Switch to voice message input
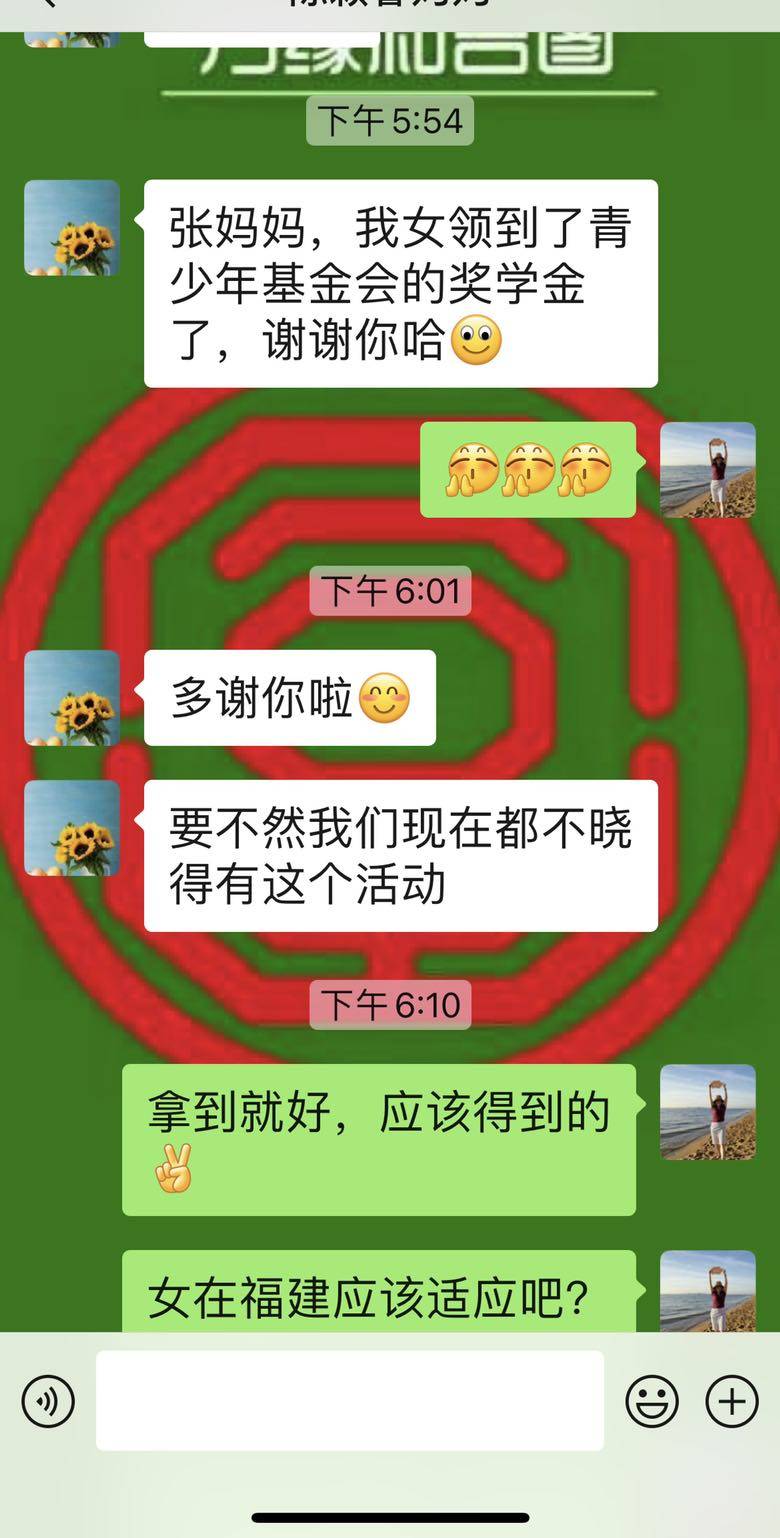The image size is (780, 1538). (x=48, y=1401)
